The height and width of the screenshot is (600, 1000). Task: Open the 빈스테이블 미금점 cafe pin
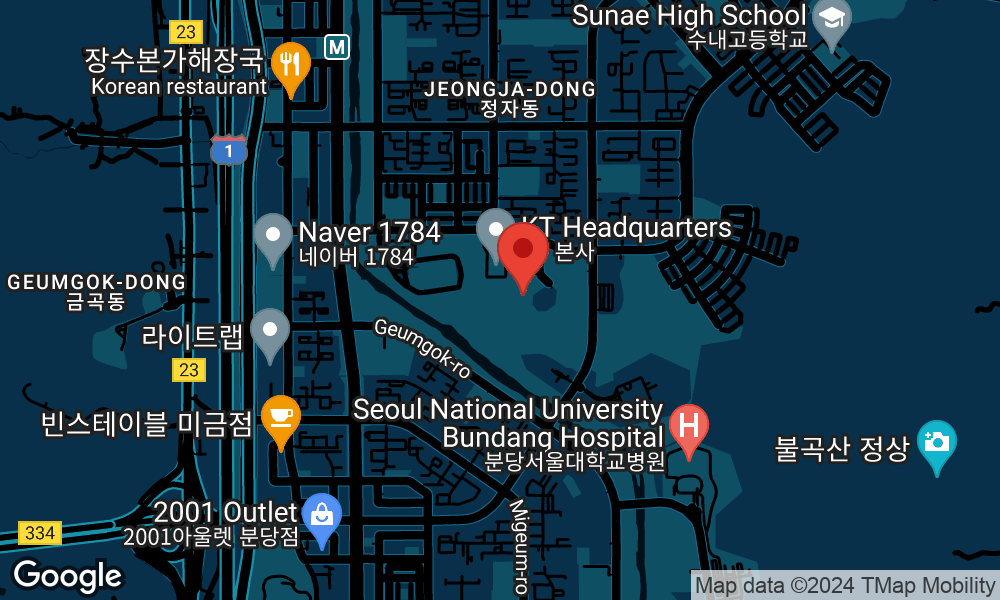pyautogui.click(x=281, y=418)
